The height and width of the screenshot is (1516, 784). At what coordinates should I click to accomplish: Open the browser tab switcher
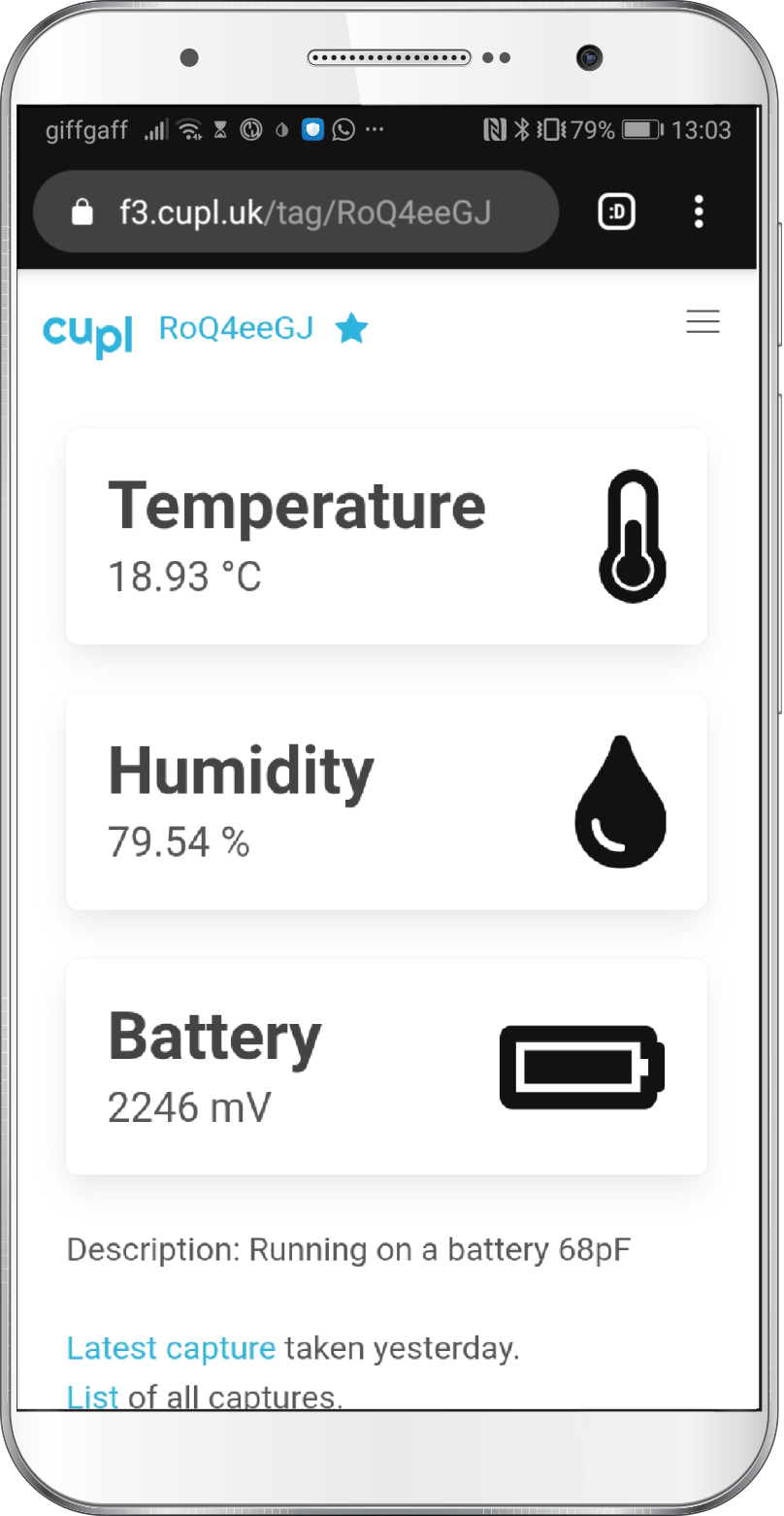pyautogui.click(x=616, y=212)
